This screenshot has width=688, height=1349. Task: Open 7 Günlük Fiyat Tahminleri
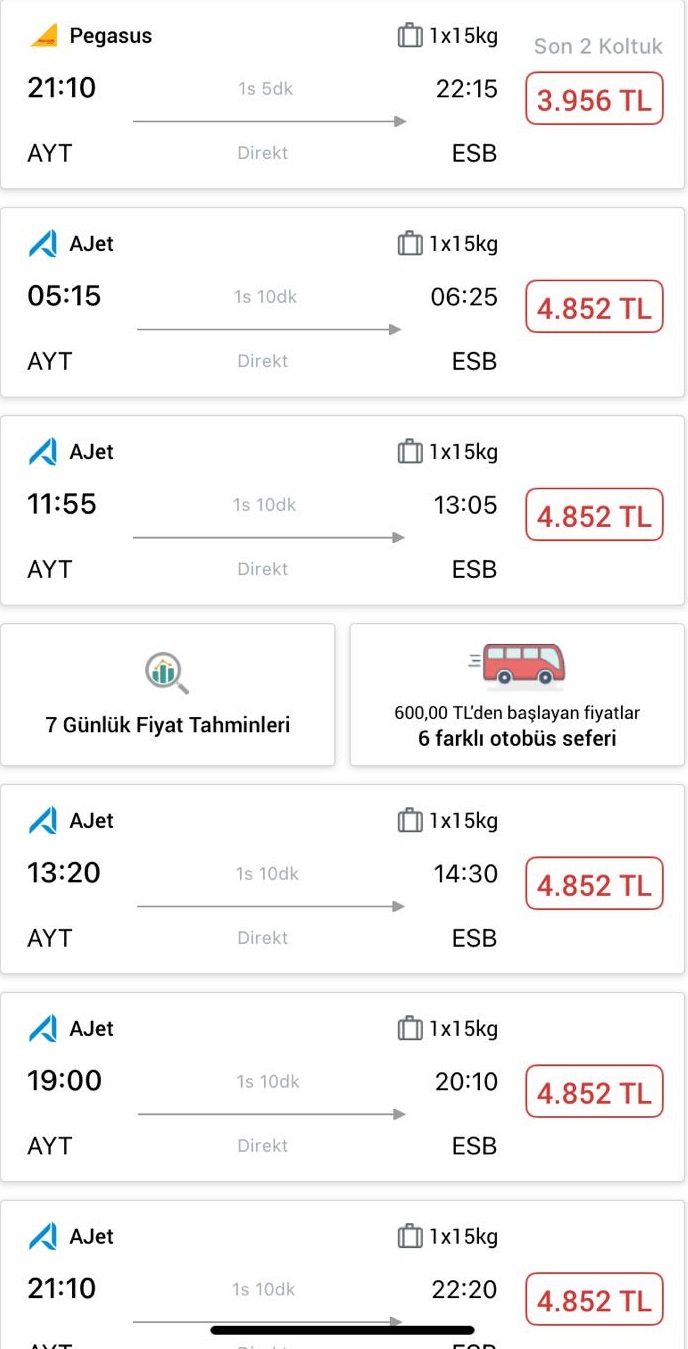click(x=168, y=695)
